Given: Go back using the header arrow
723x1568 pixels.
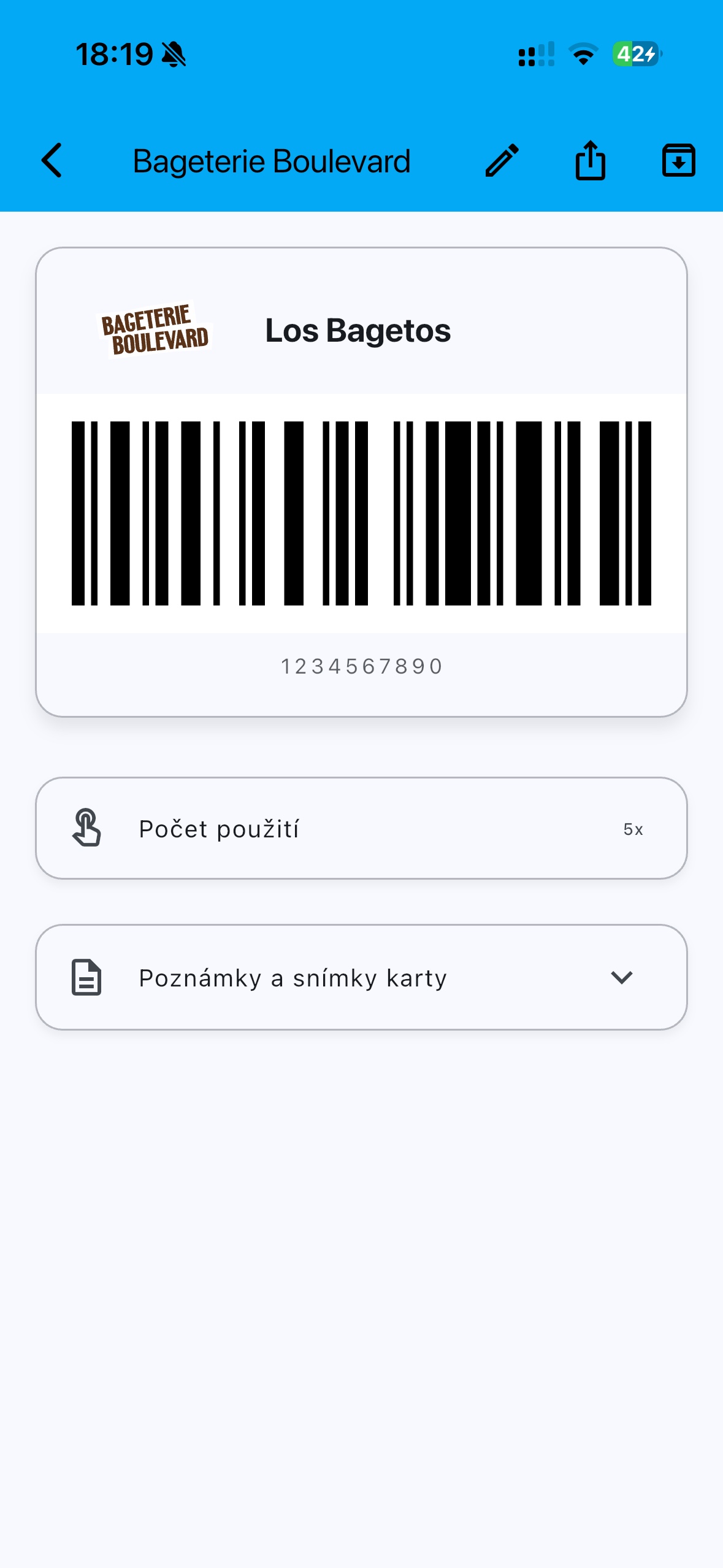Looking at the screenshot, I should (x=52, y=161).
